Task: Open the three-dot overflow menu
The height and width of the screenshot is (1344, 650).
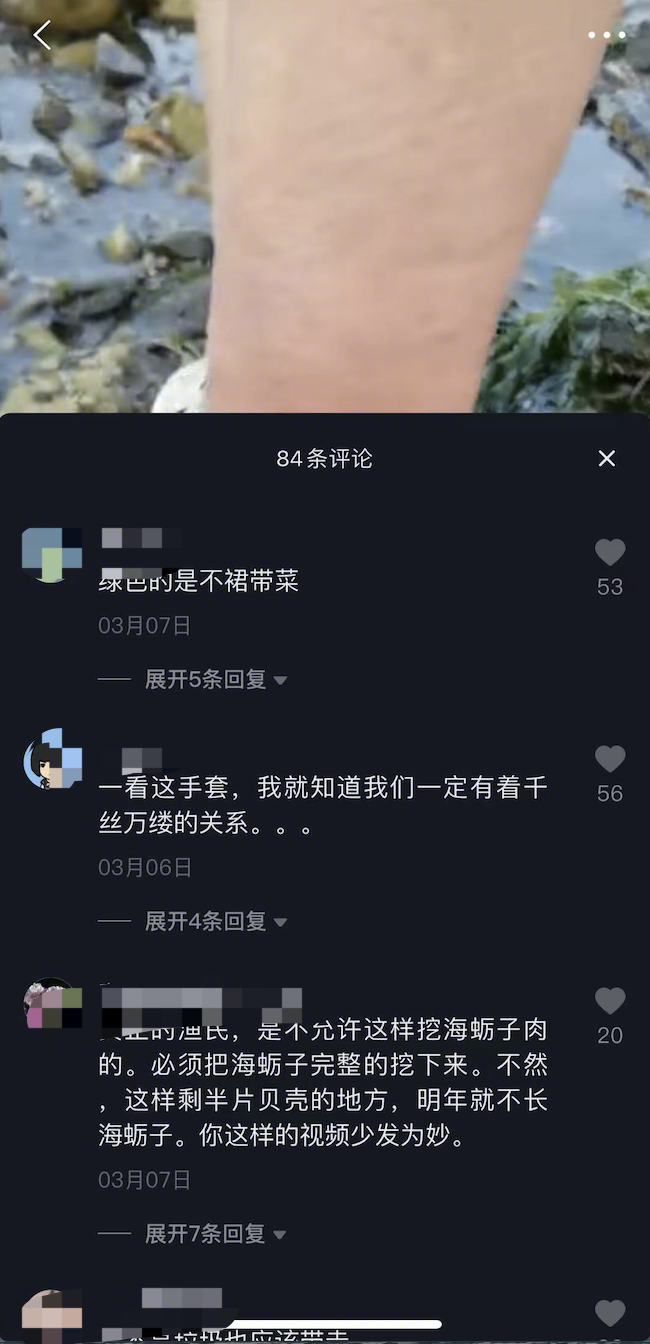Action: point(606,35)
